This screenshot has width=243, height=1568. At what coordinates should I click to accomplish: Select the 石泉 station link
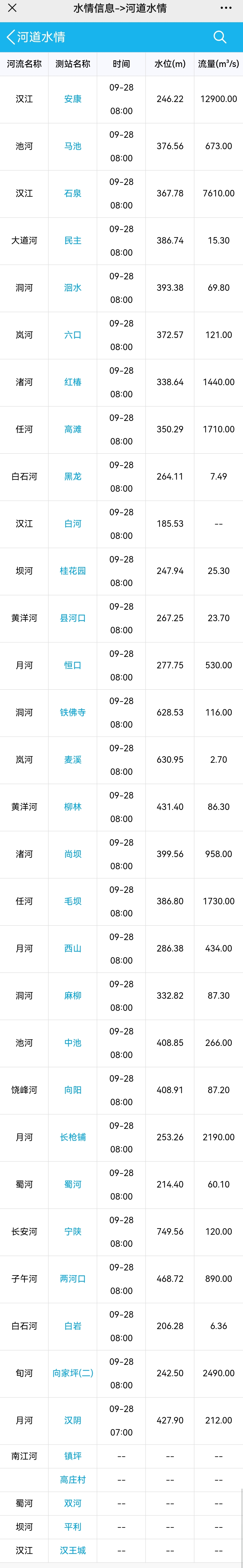click(72, 193)
